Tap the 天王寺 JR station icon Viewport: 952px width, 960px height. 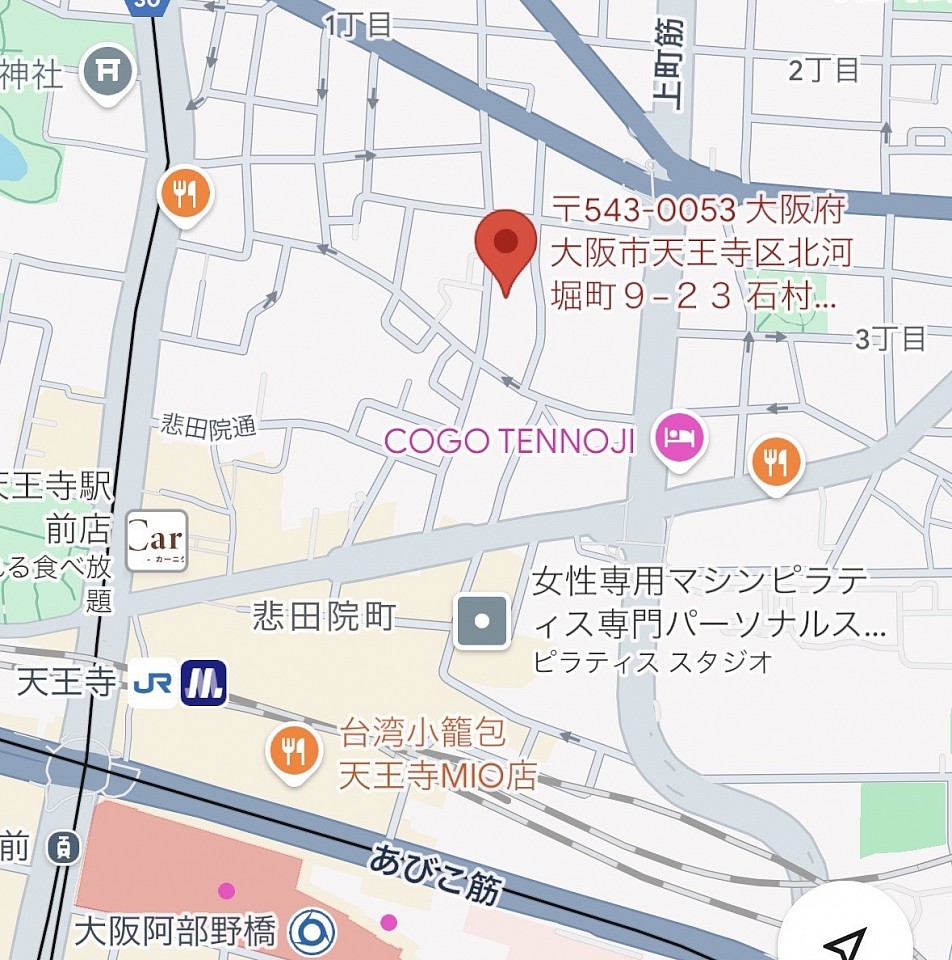(152, 684)
